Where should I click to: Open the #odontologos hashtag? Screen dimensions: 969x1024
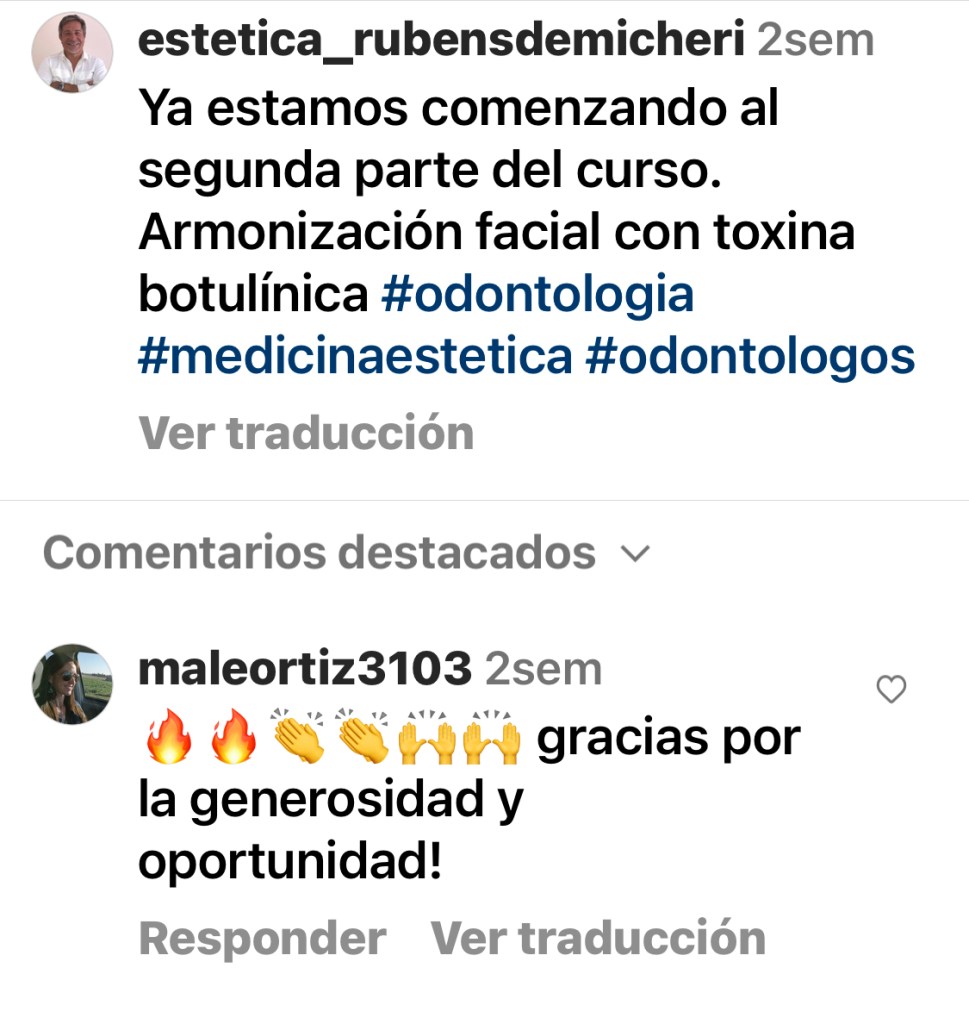coord(750,357)
